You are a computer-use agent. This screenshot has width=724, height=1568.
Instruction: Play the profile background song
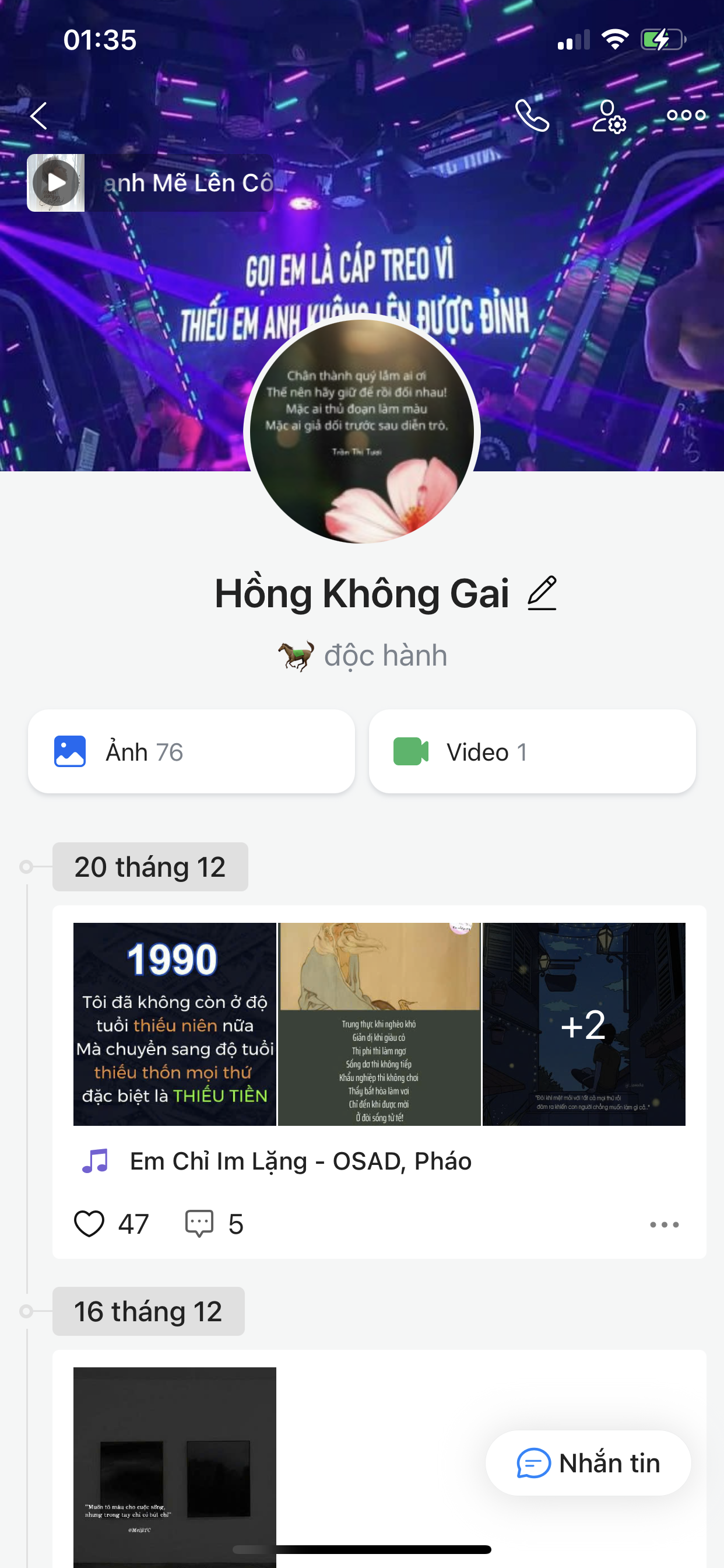tap(56, 183)
